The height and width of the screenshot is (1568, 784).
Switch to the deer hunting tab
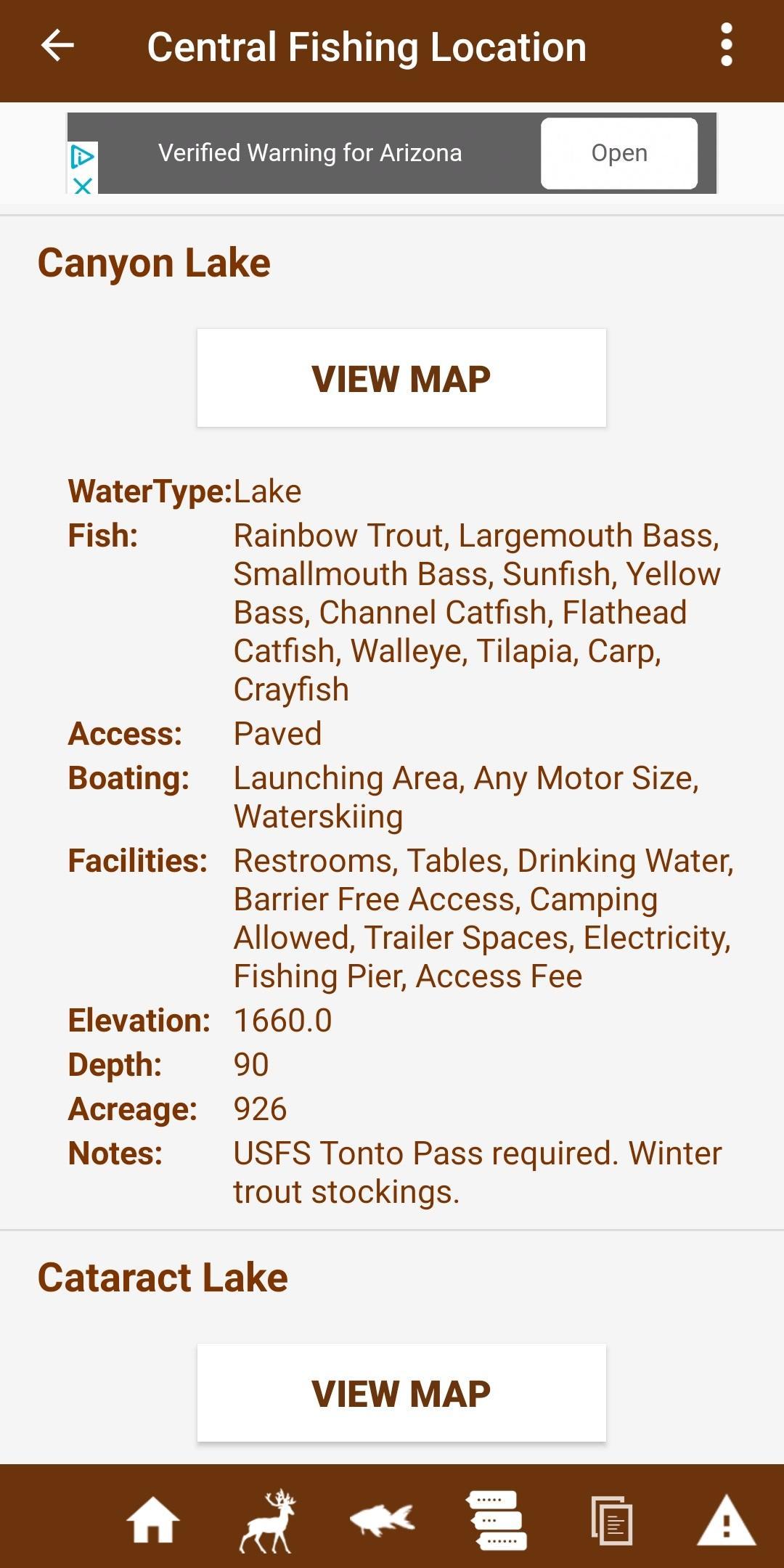click(267, 1520)
